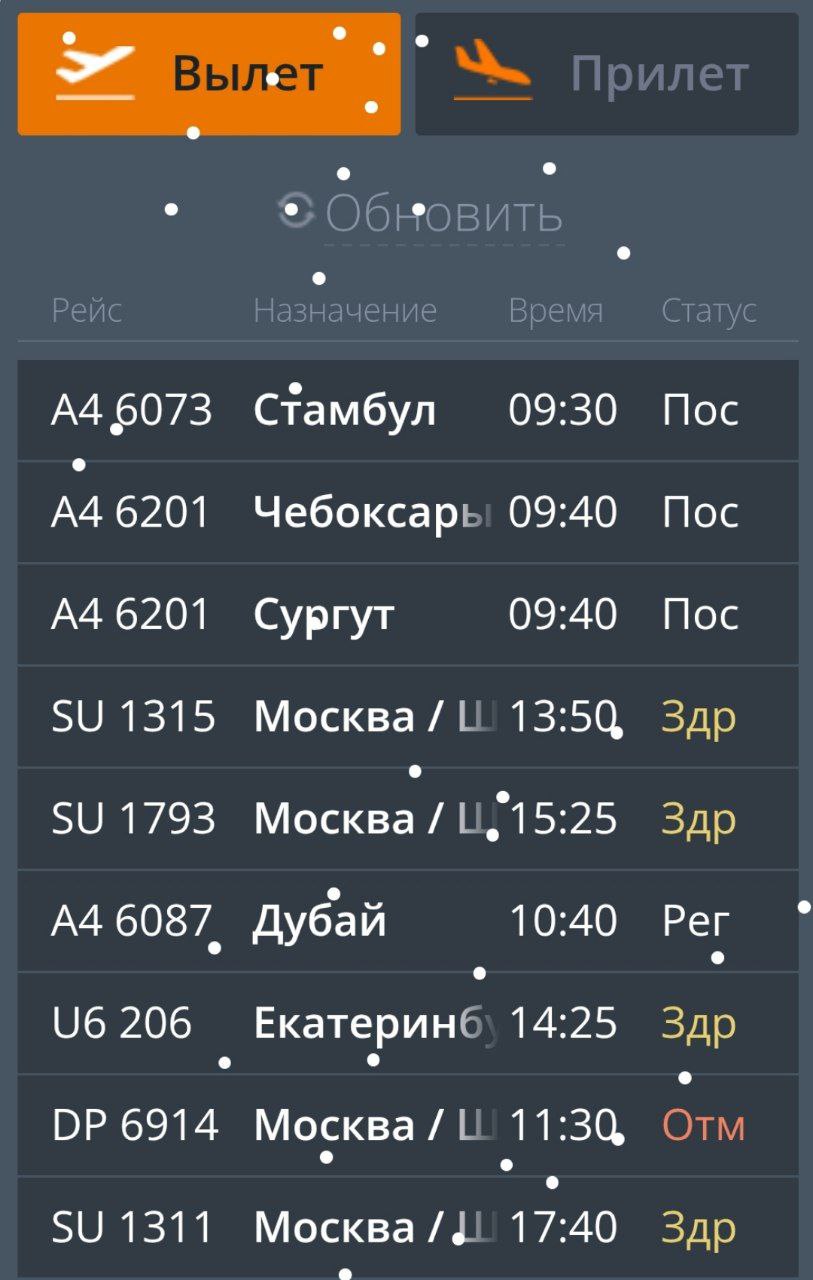Select flight U6 206 to Екатеринбург
Screen dimensions: 813x1280
coord(400,1023)
